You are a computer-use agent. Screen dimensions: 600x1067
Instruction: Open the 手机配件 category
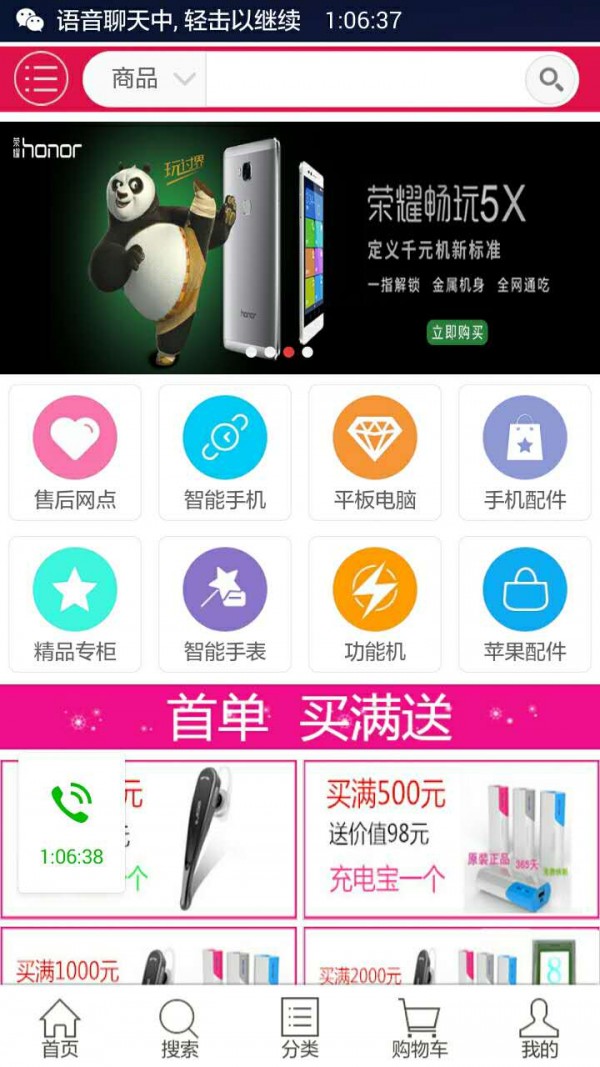coord(525,452)
